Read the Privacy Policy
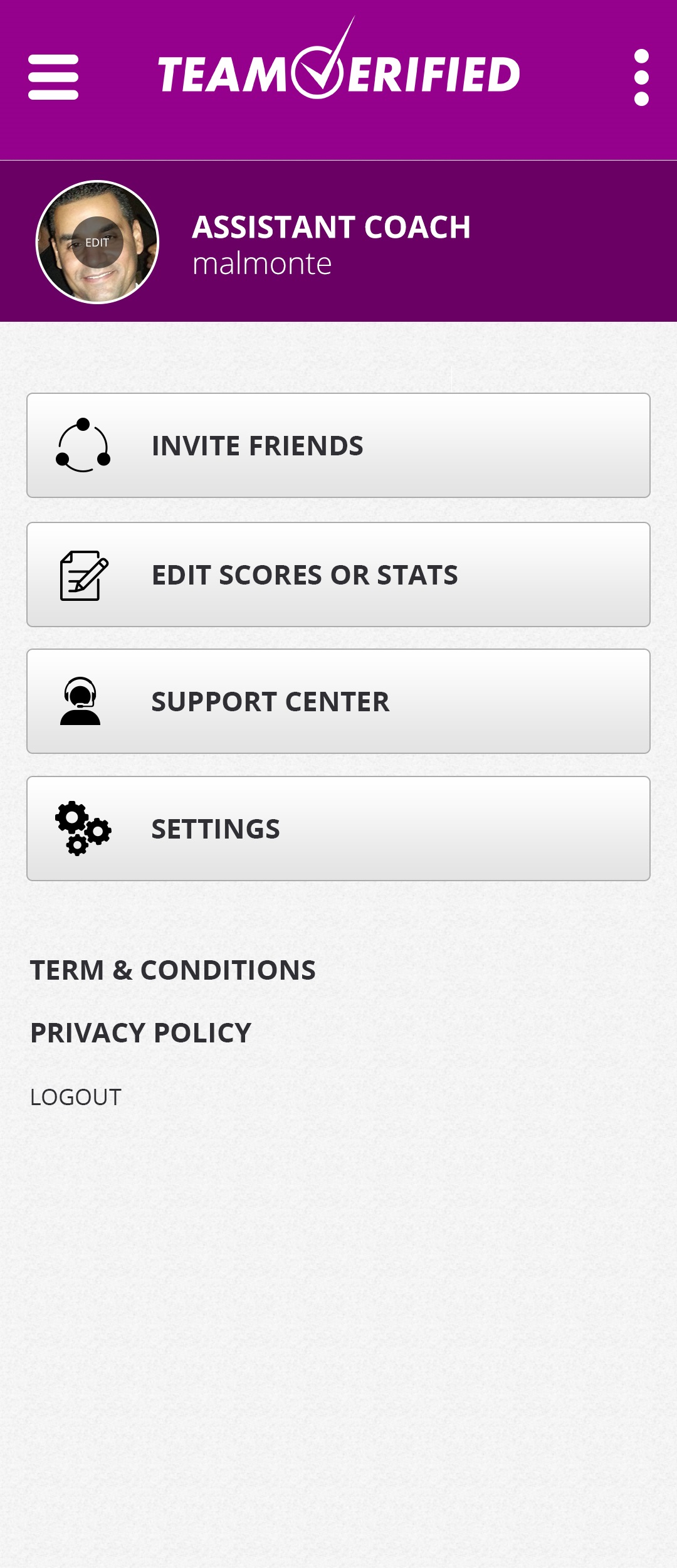The image size is (677, 1568). [141, 1033]
